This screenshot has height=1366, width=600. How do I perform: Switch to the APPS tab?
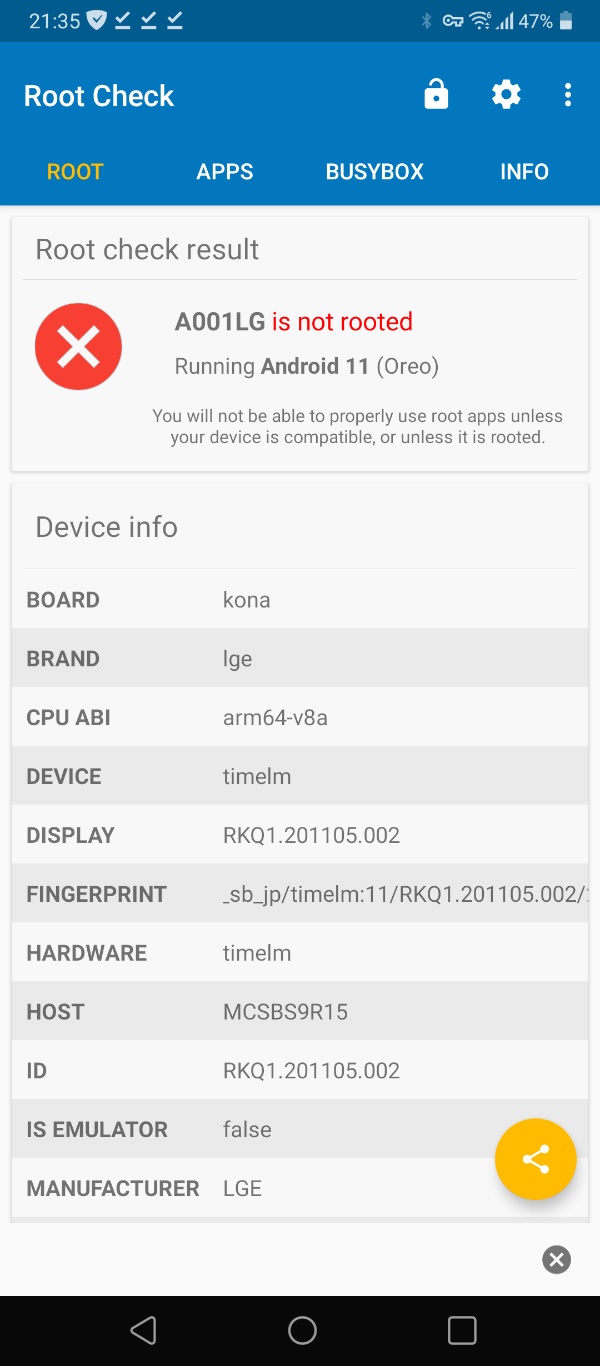tap(225, 172)
